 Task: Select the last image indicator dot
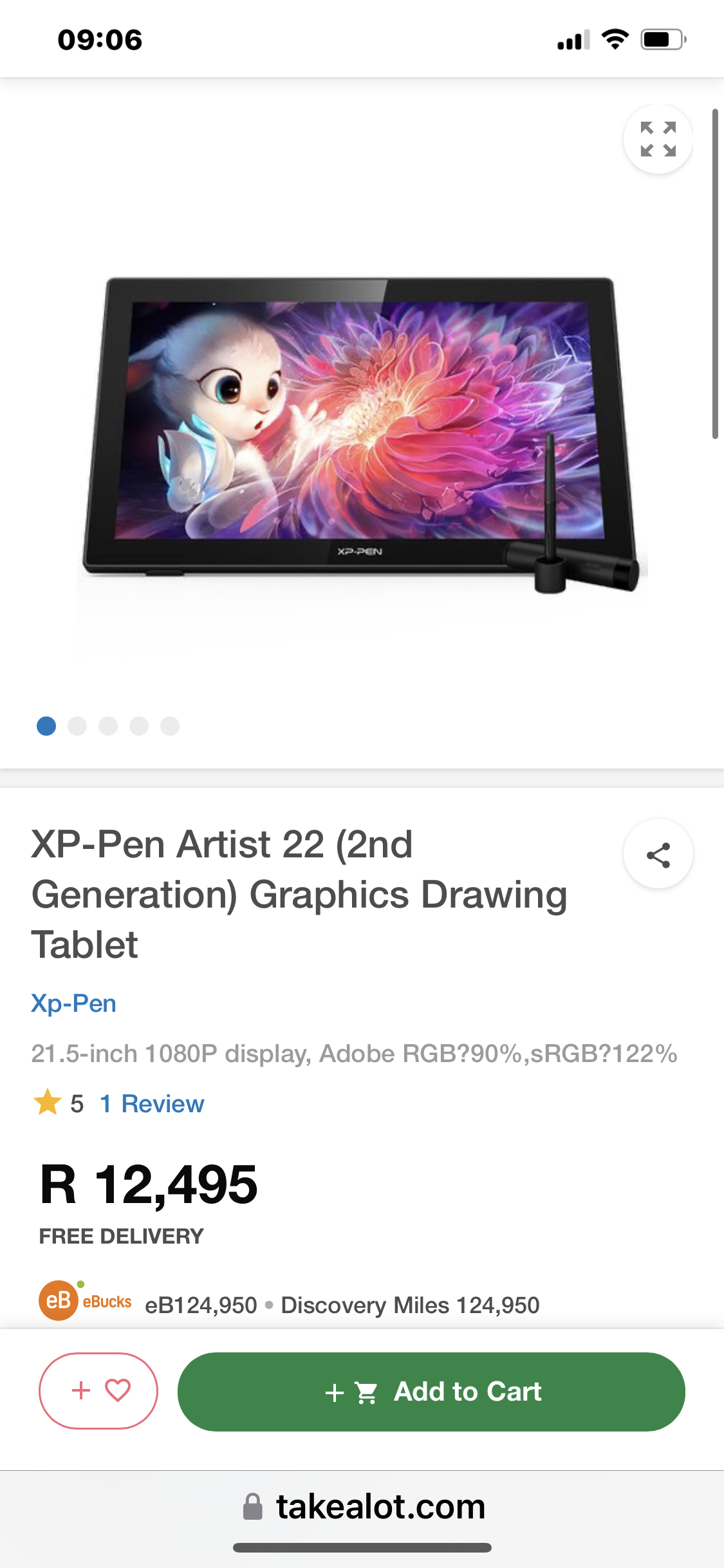170,726
